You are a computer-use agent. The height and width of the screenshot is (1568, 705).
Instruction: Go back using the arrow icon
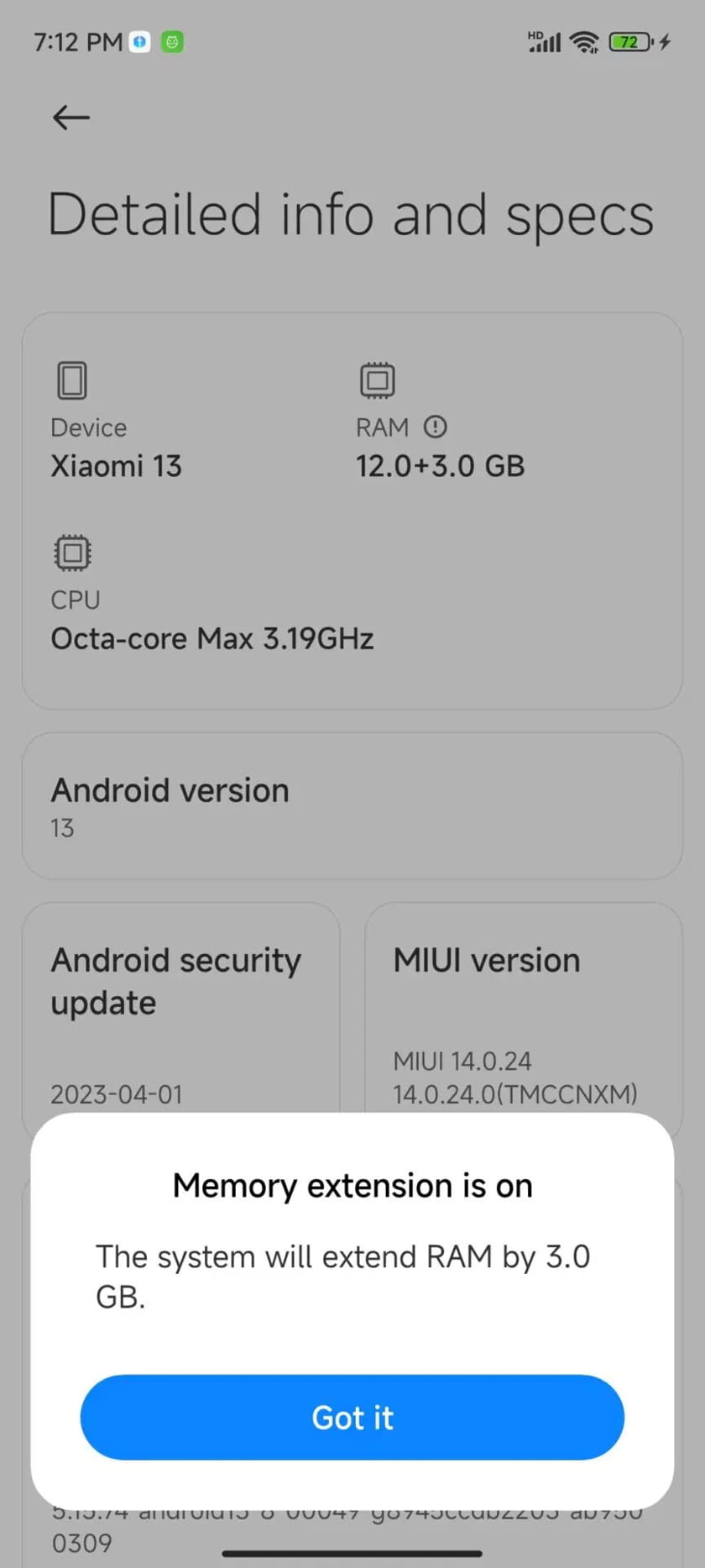[x=71, y=118]
